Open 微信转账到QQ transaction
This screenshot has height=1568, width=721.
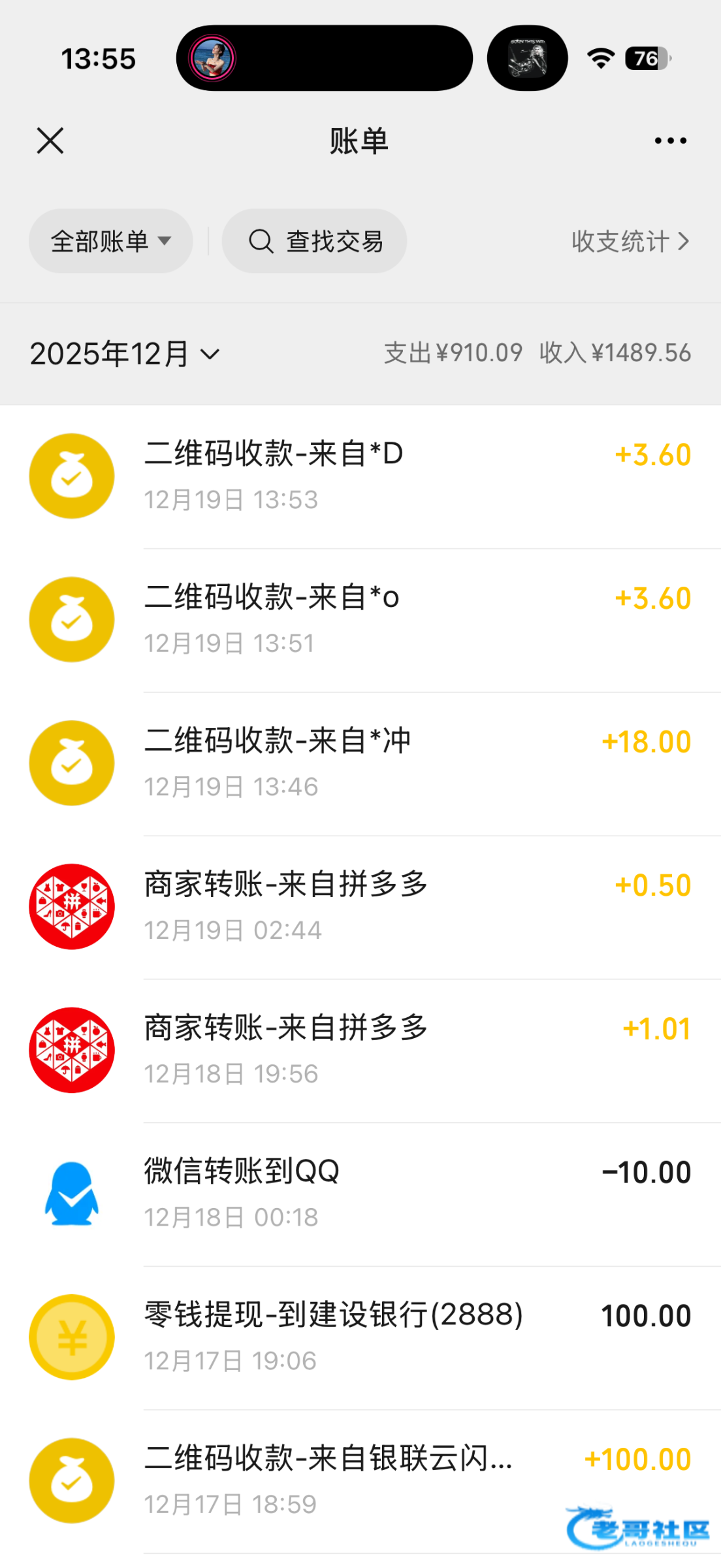pyautogui.click(x=360, y=1194)
